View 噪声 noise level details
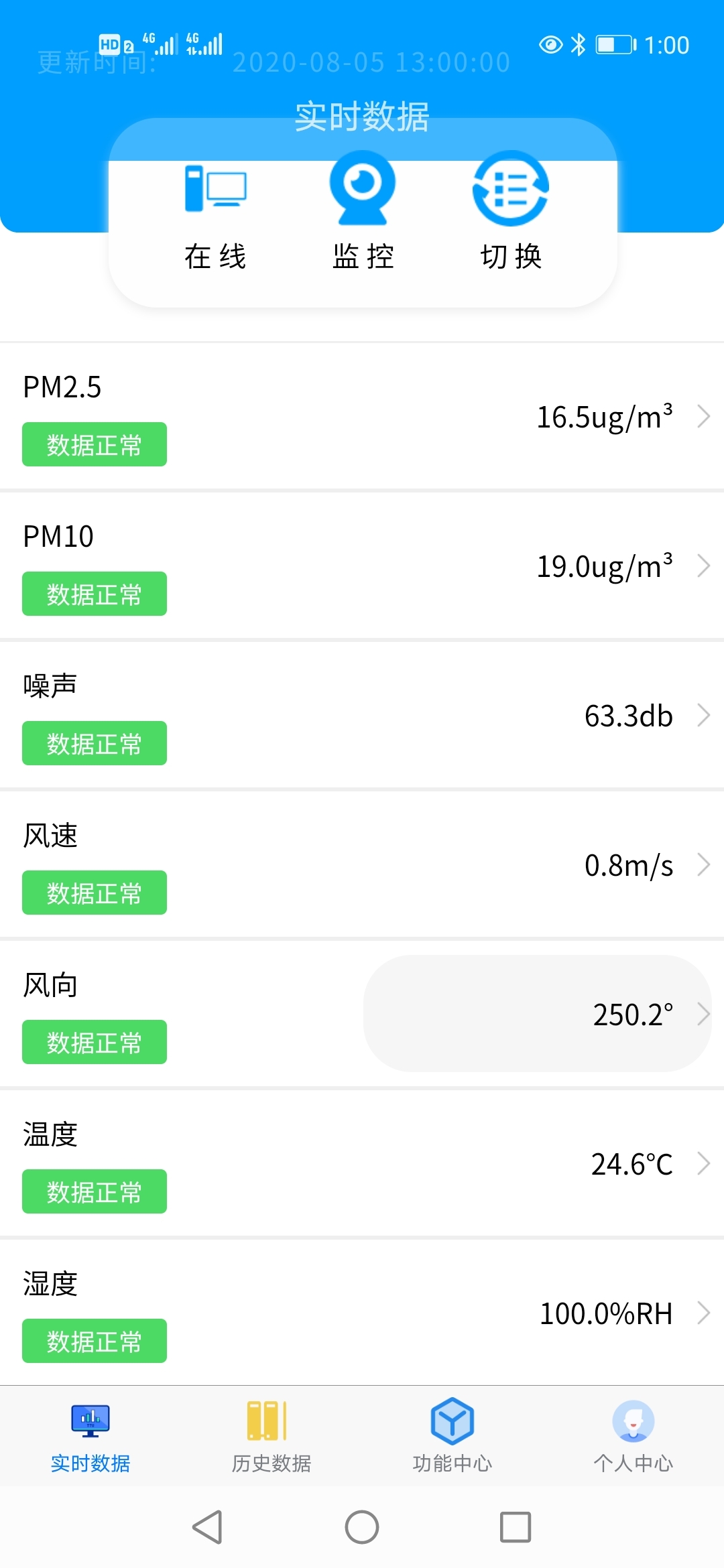Image resolution: width=724 pixels, height=1568 pixels. point(362,715)
